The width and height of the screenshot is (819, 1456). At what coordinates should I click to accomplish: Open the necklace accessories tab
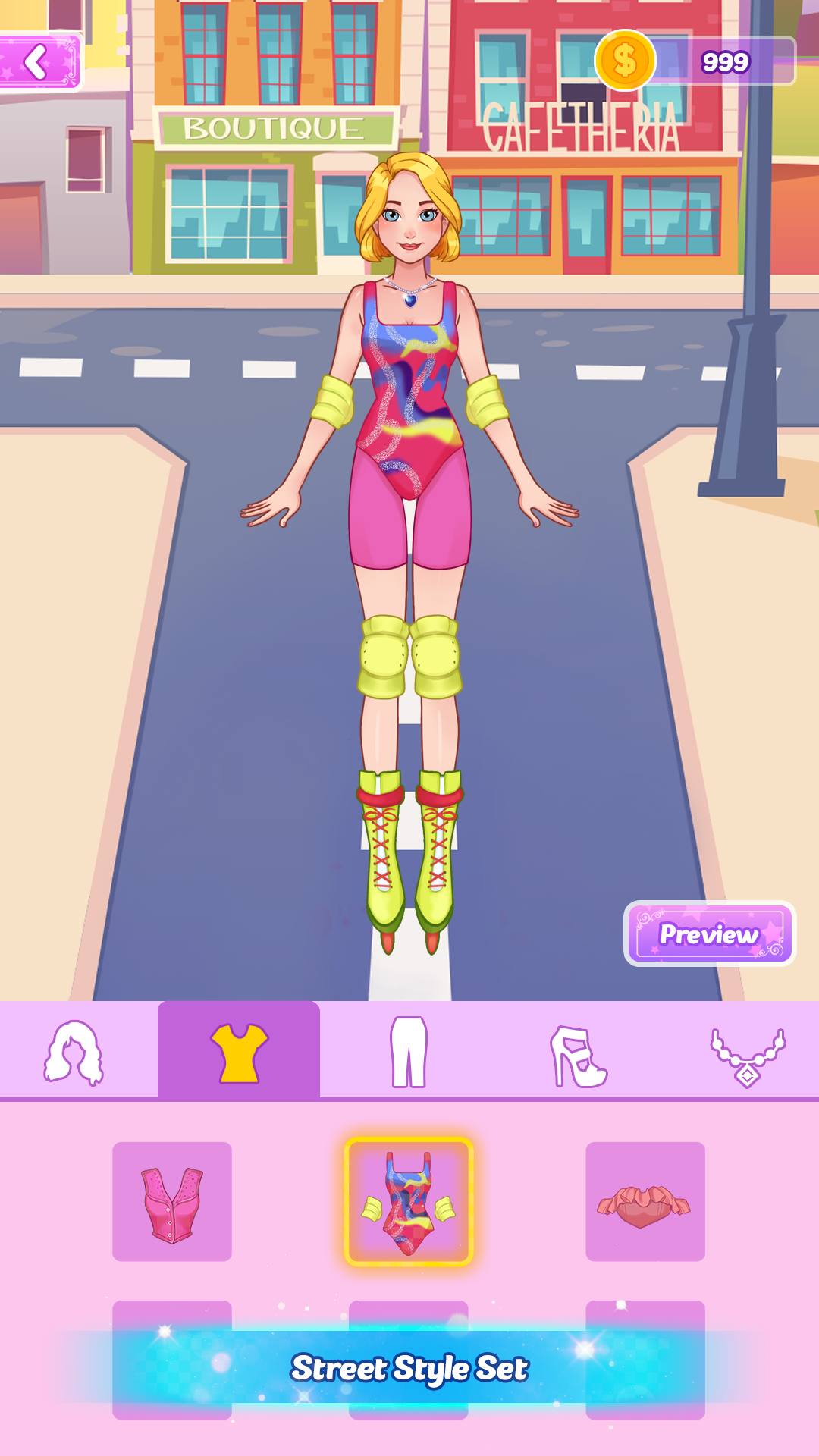click(748, 1055)
